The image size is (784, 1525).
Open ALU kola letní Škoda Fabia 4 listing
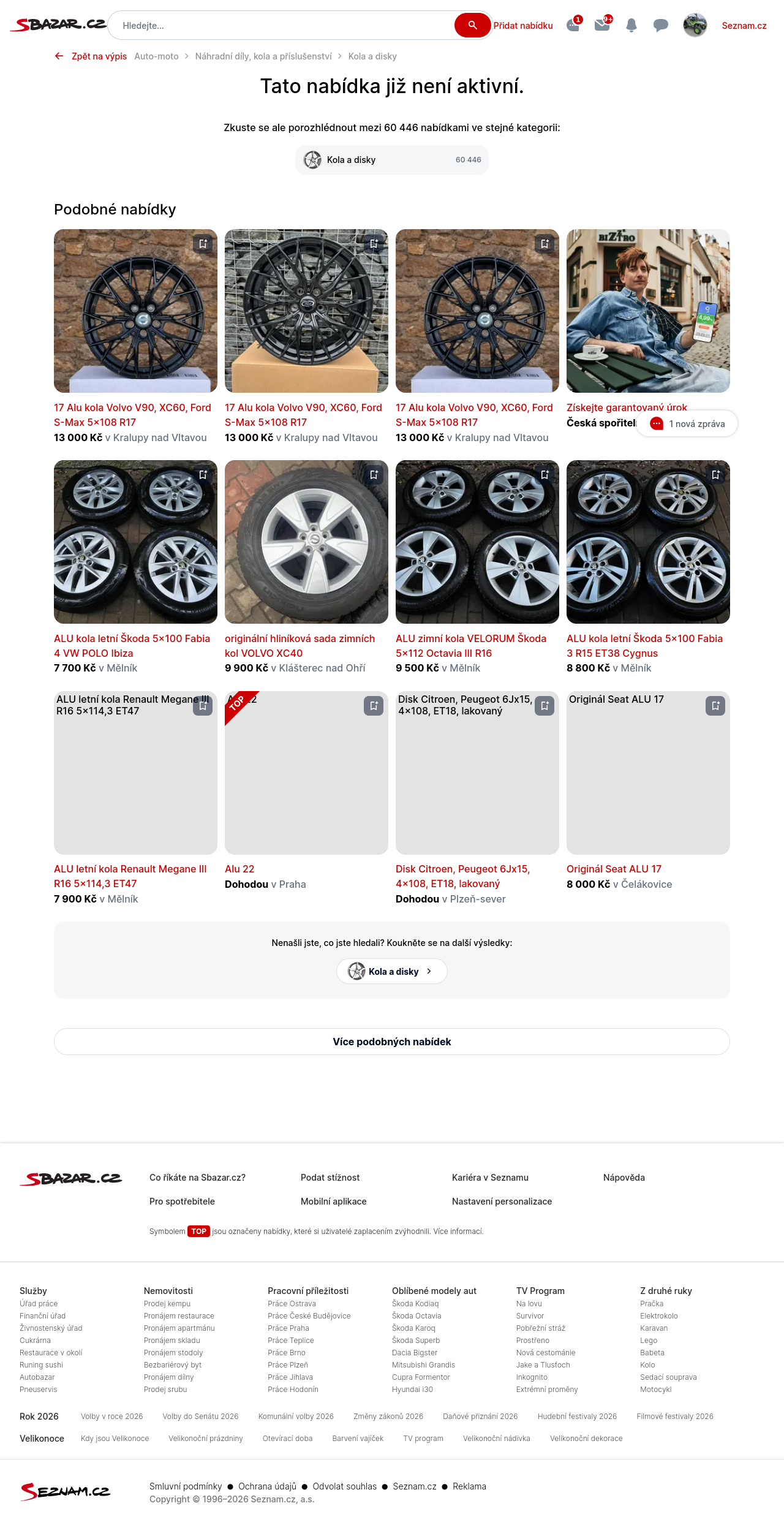click(x=132, y=645)
